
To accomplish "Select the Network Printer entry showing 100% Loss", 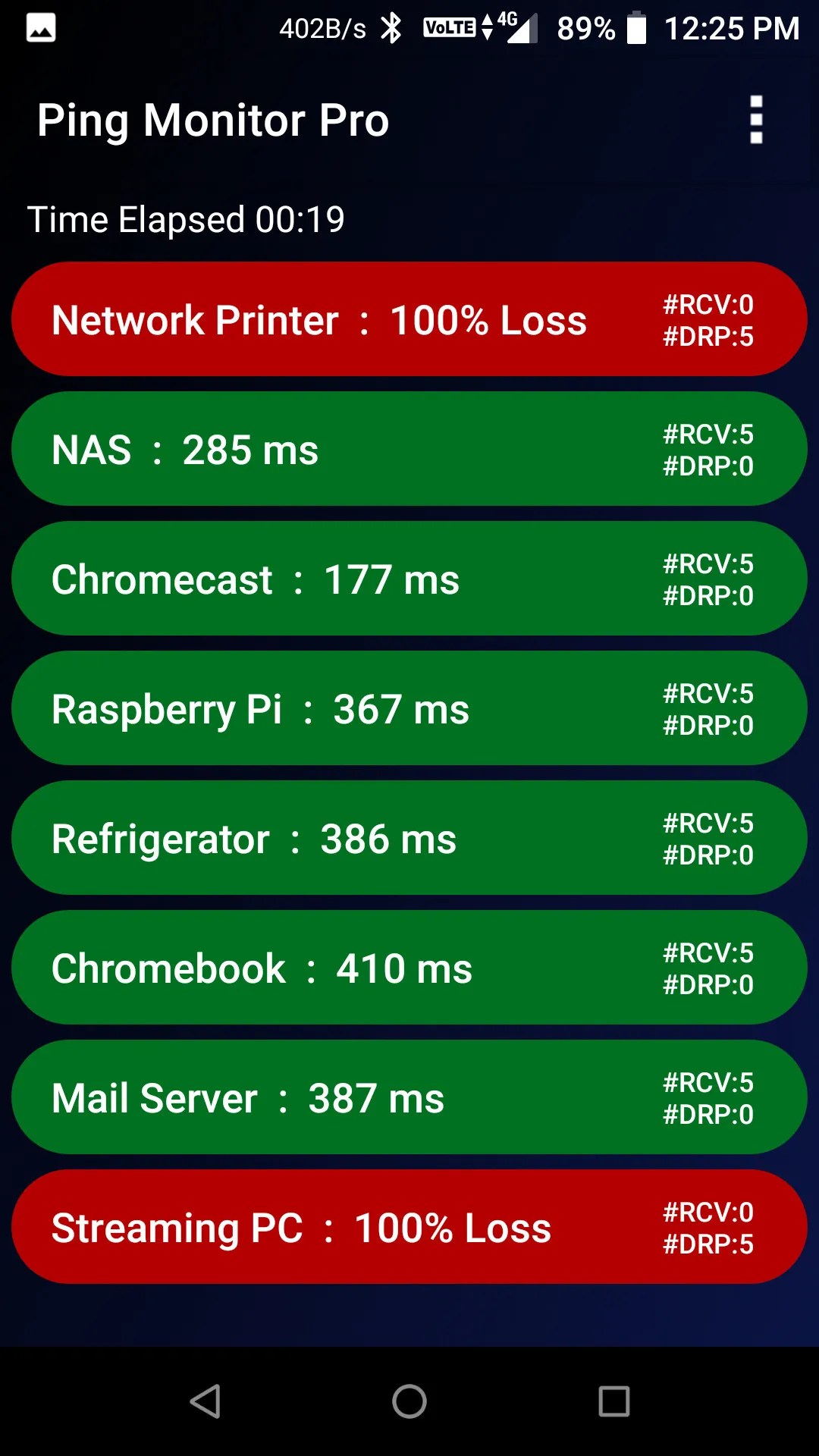I will [409, 319].
